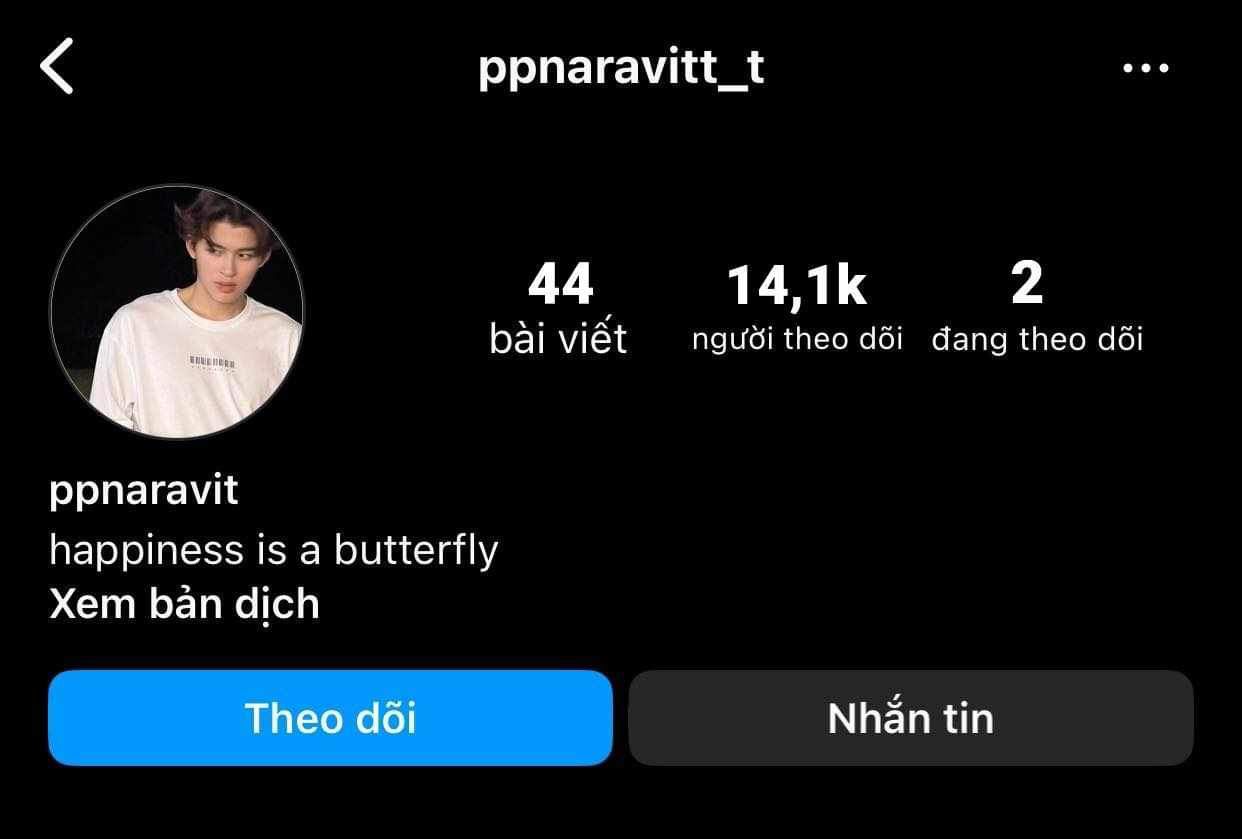This screenshot has height=839, width=1242.
Task: View the 14,1k người theo dõi list
Action: [797, 308]
